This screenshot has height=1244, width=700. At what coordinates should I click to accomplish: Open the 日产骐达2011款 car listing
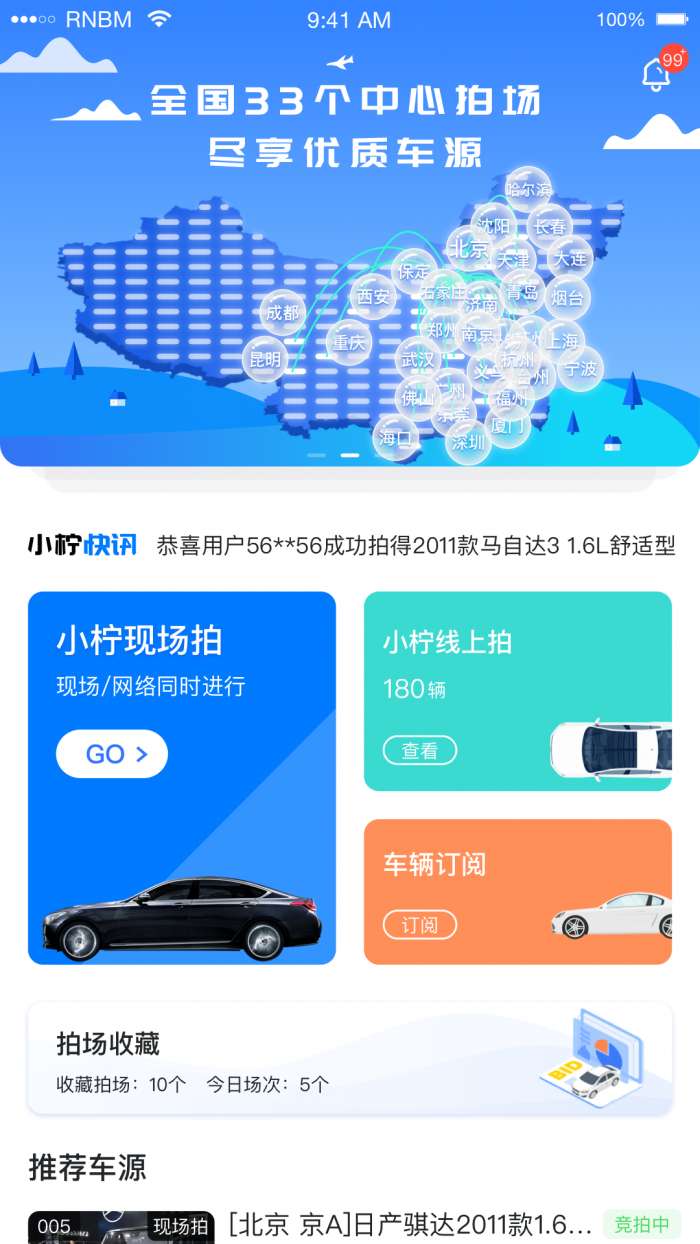[x=410, y=1225]
